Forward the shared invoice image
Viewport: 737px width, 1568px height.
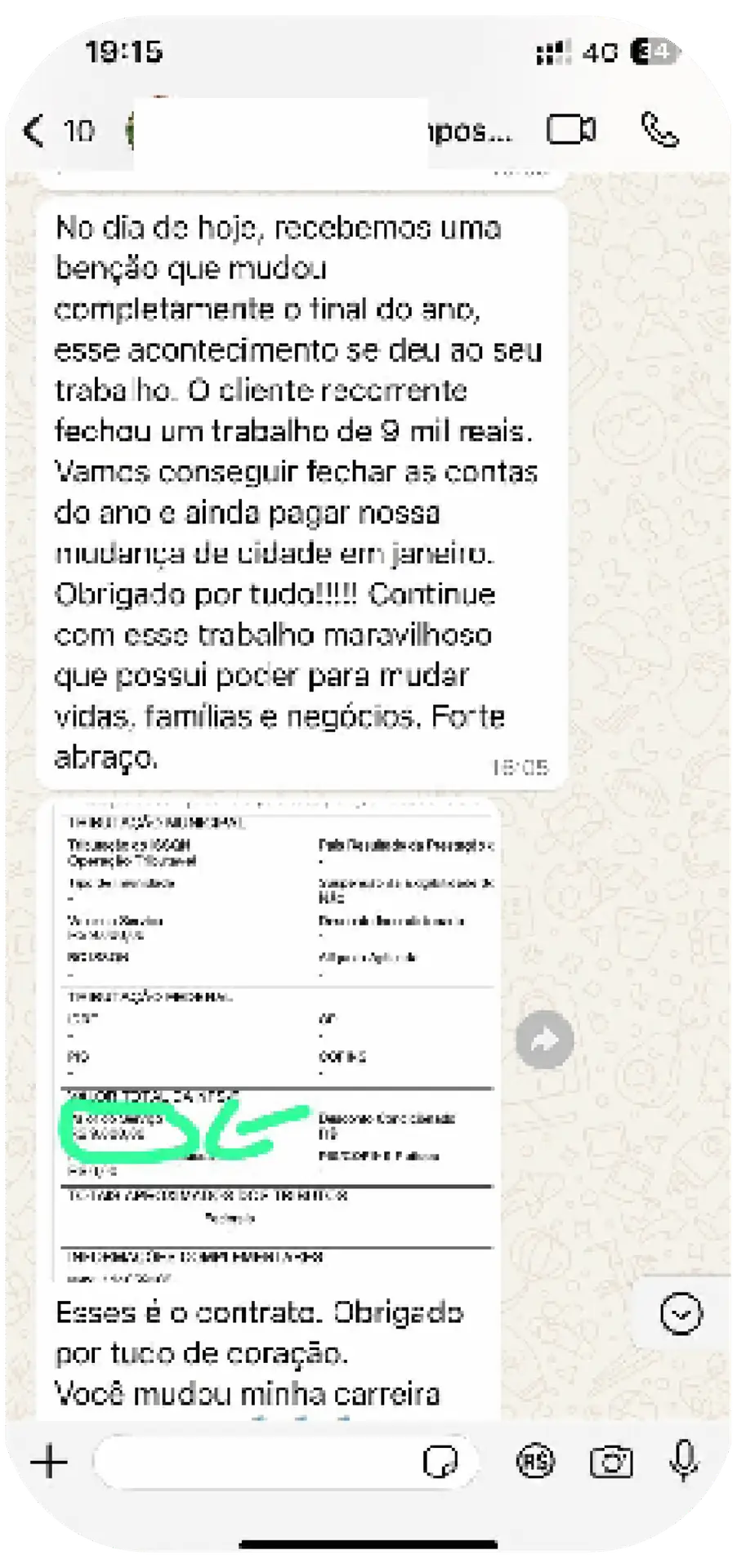pyautogui.click(x=544, y=1040)
